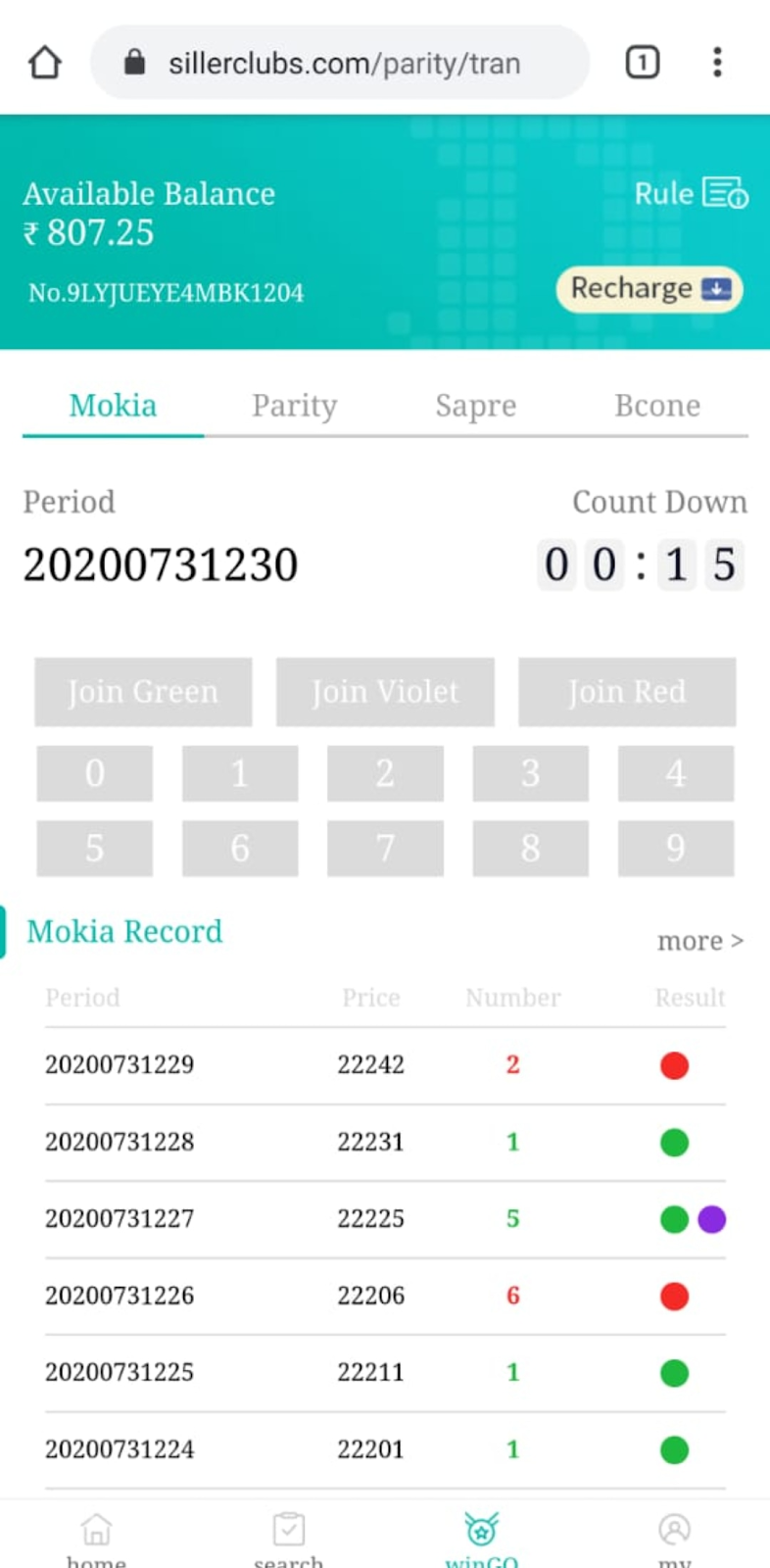Tap the Recharge button
The height and width of the screenshot is (1568, 770).
tap(650, 289)
